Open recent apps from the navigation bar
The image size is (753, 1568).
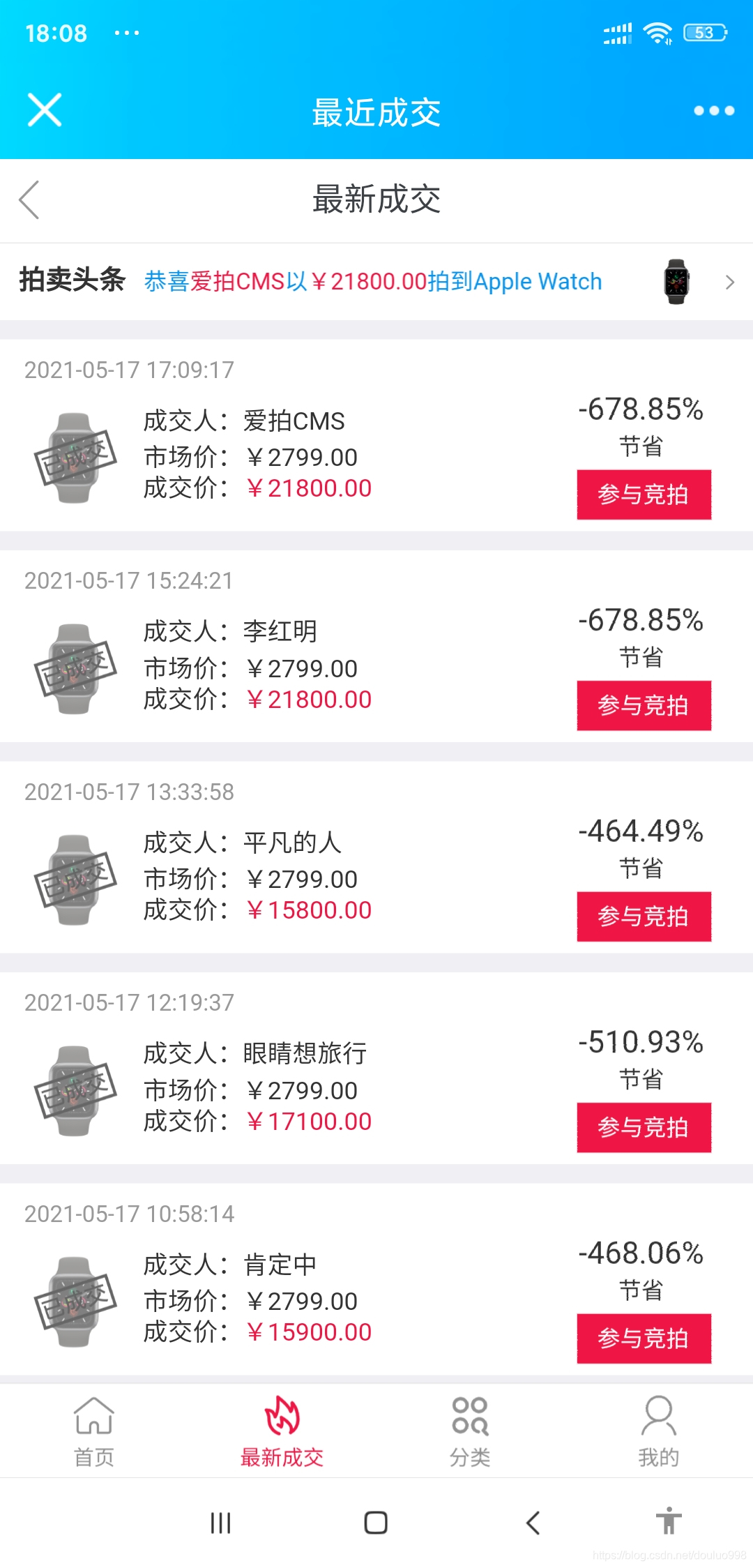point(220,1523)
